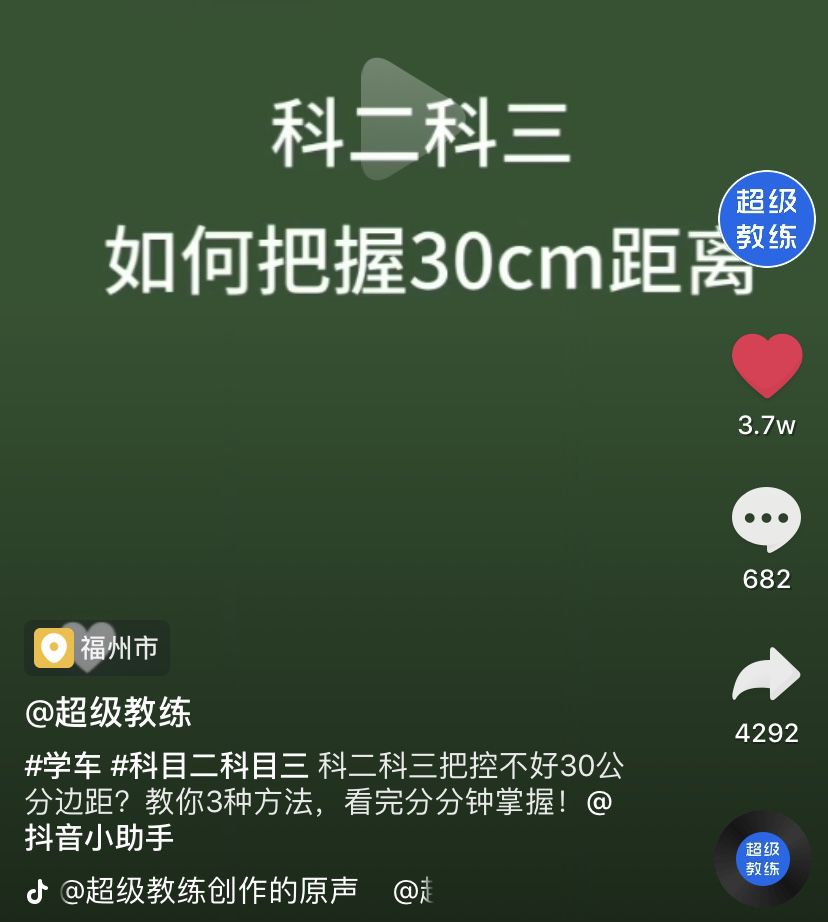Screen dimensions: 828x922
Task: Open the spinning music disc
Action: [763, 859]
